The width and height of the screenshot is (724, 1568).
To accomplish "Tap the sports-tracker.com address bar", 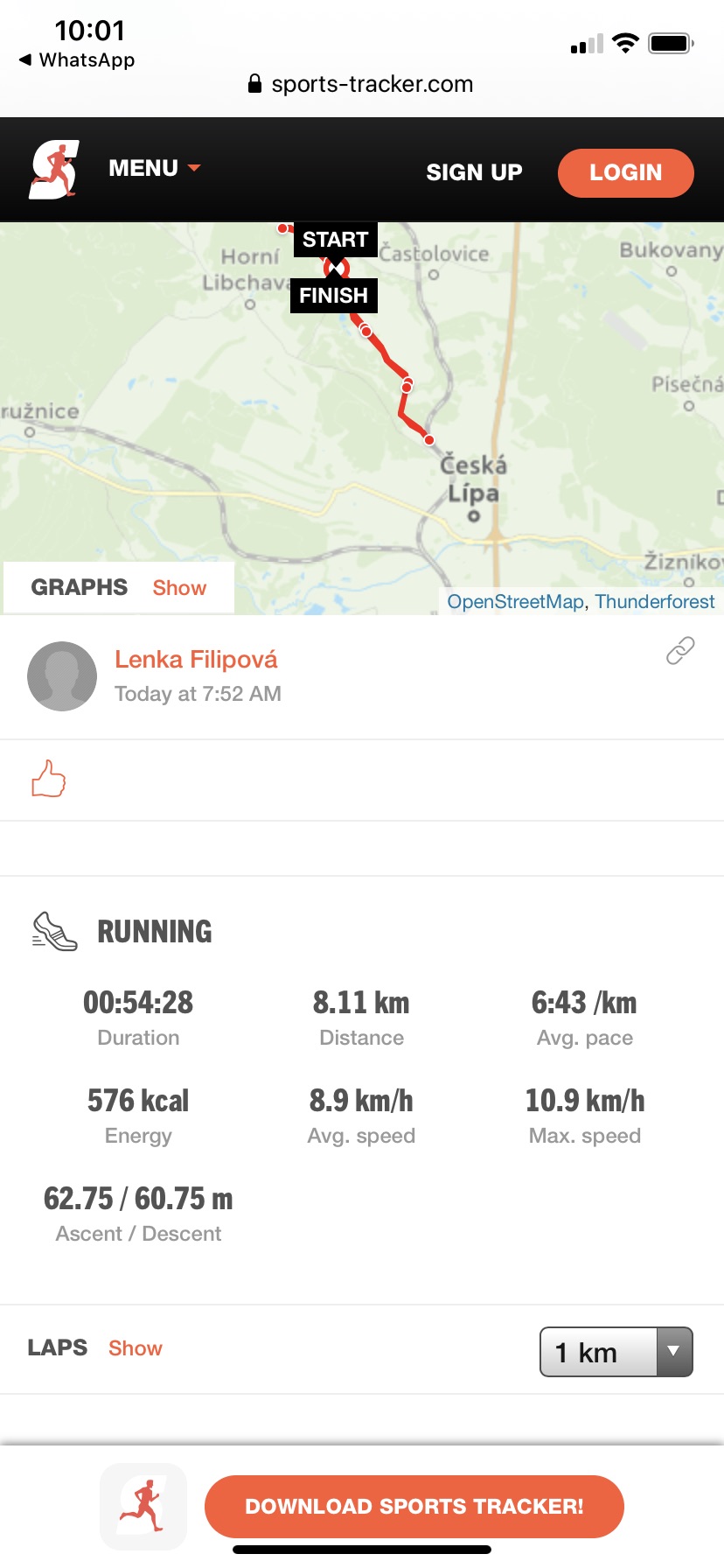I will click(362, 84).
